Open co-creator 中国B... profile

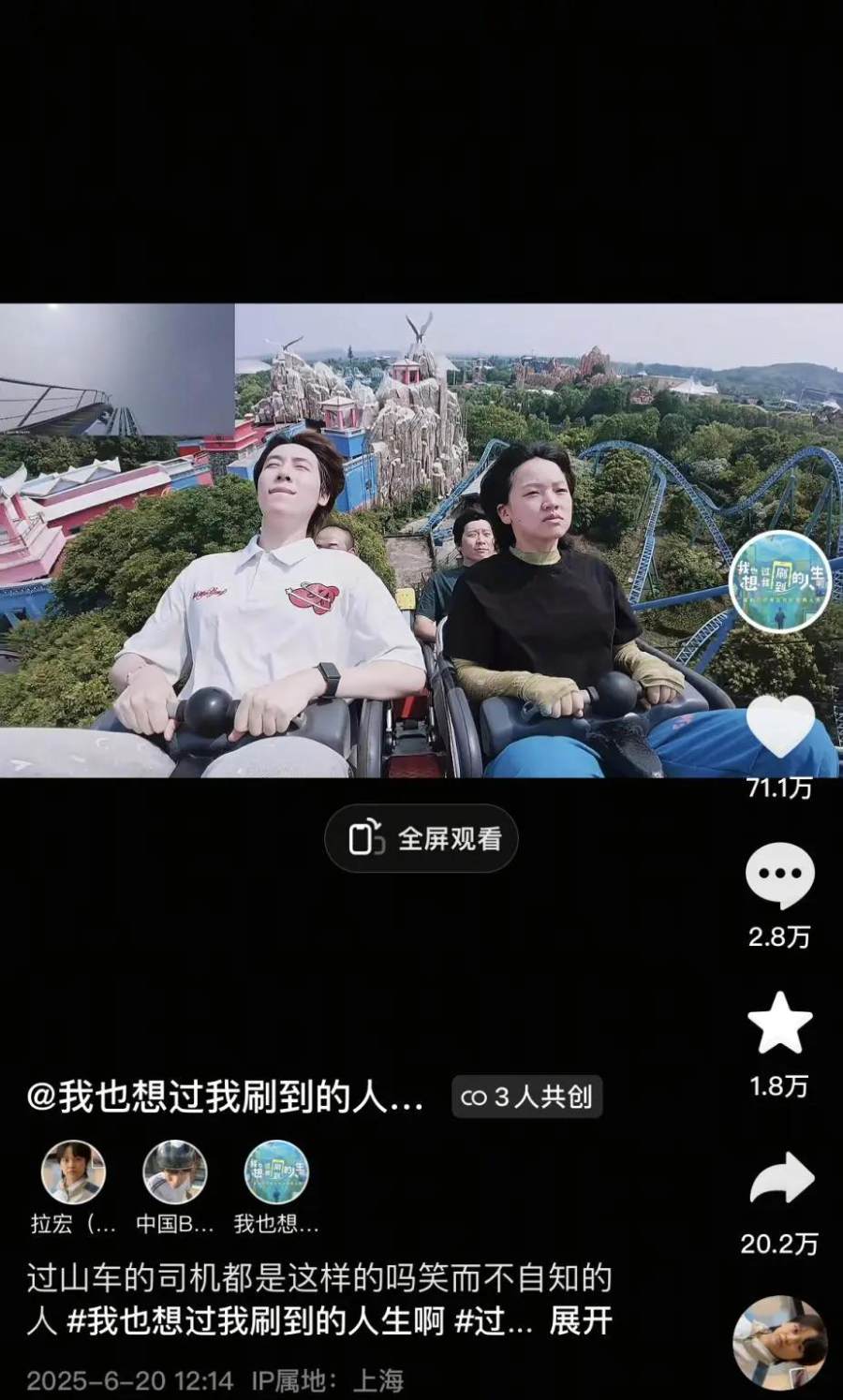click(174, 1172)
